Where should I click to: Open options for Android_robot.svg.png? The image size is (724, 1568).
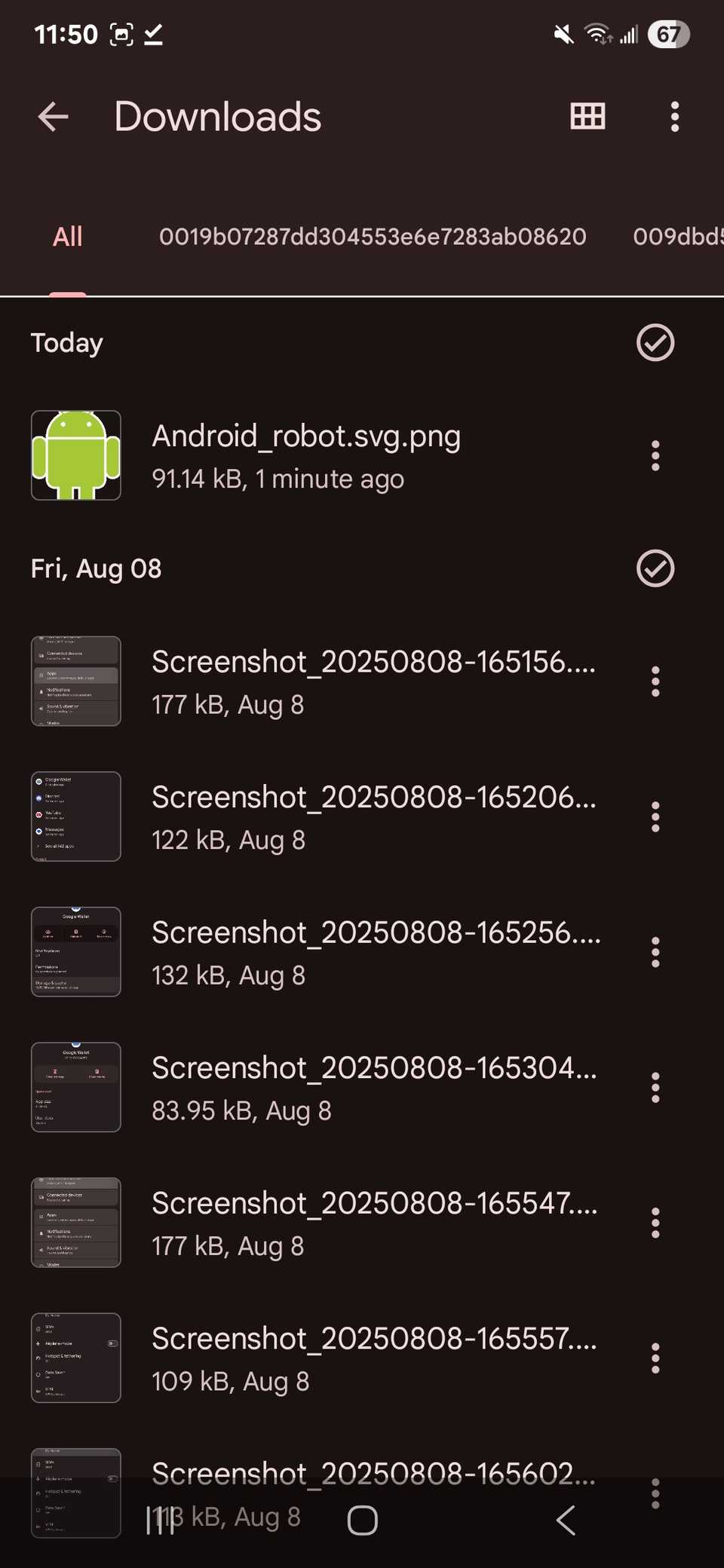pyautogui.click(x=655, y=456)
